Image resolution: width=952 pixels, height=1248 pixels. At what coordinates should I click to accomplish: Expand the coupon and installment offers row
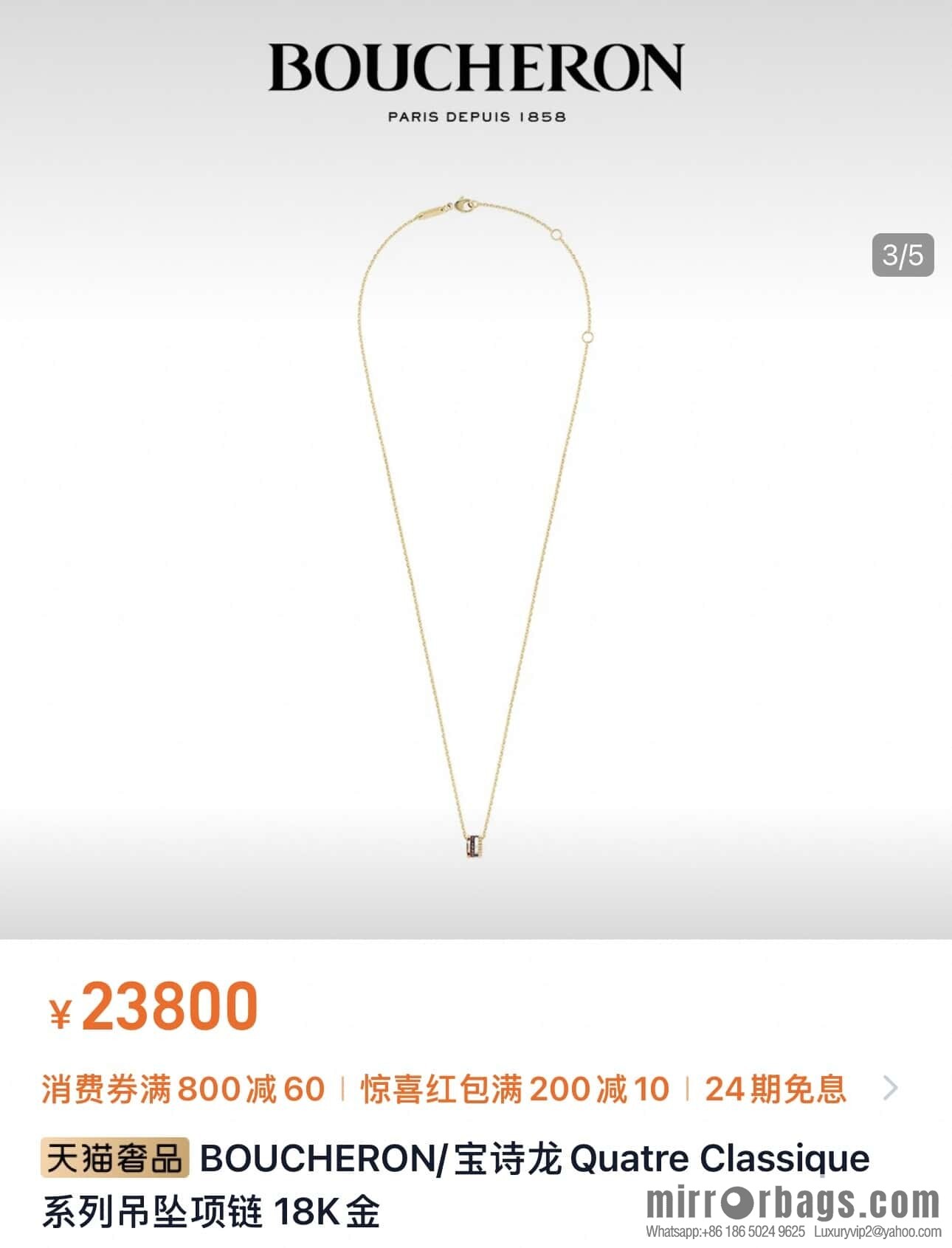891,1088
